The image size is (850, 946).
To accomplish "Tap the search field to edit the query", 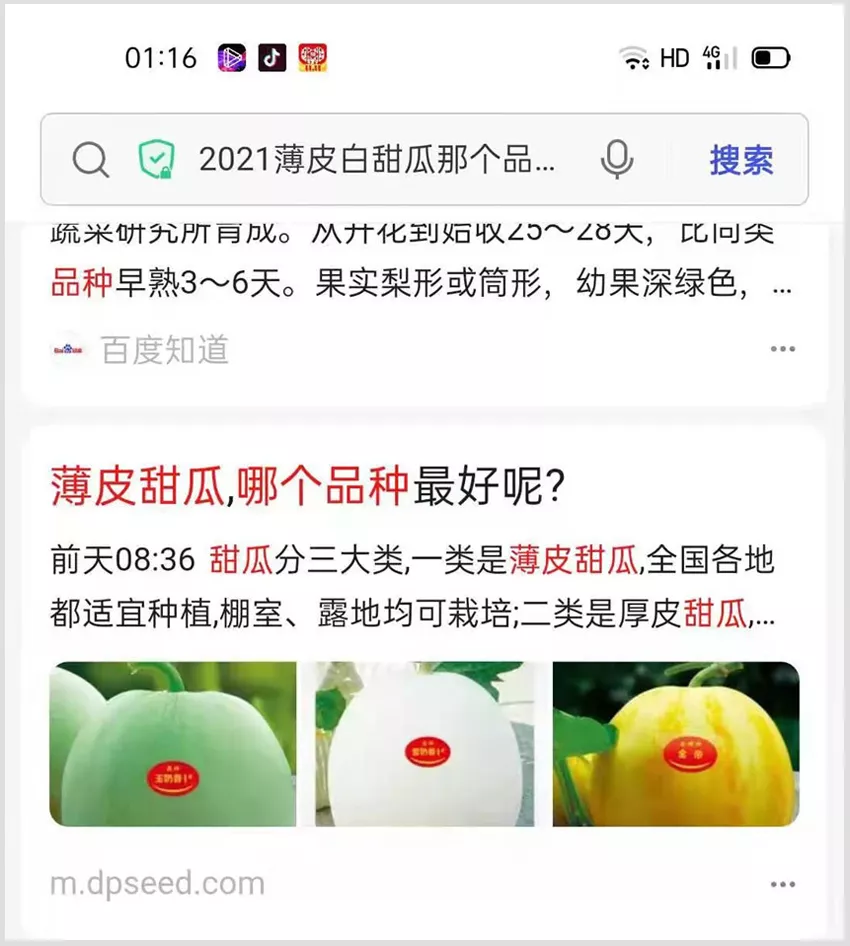I will 370,160.
